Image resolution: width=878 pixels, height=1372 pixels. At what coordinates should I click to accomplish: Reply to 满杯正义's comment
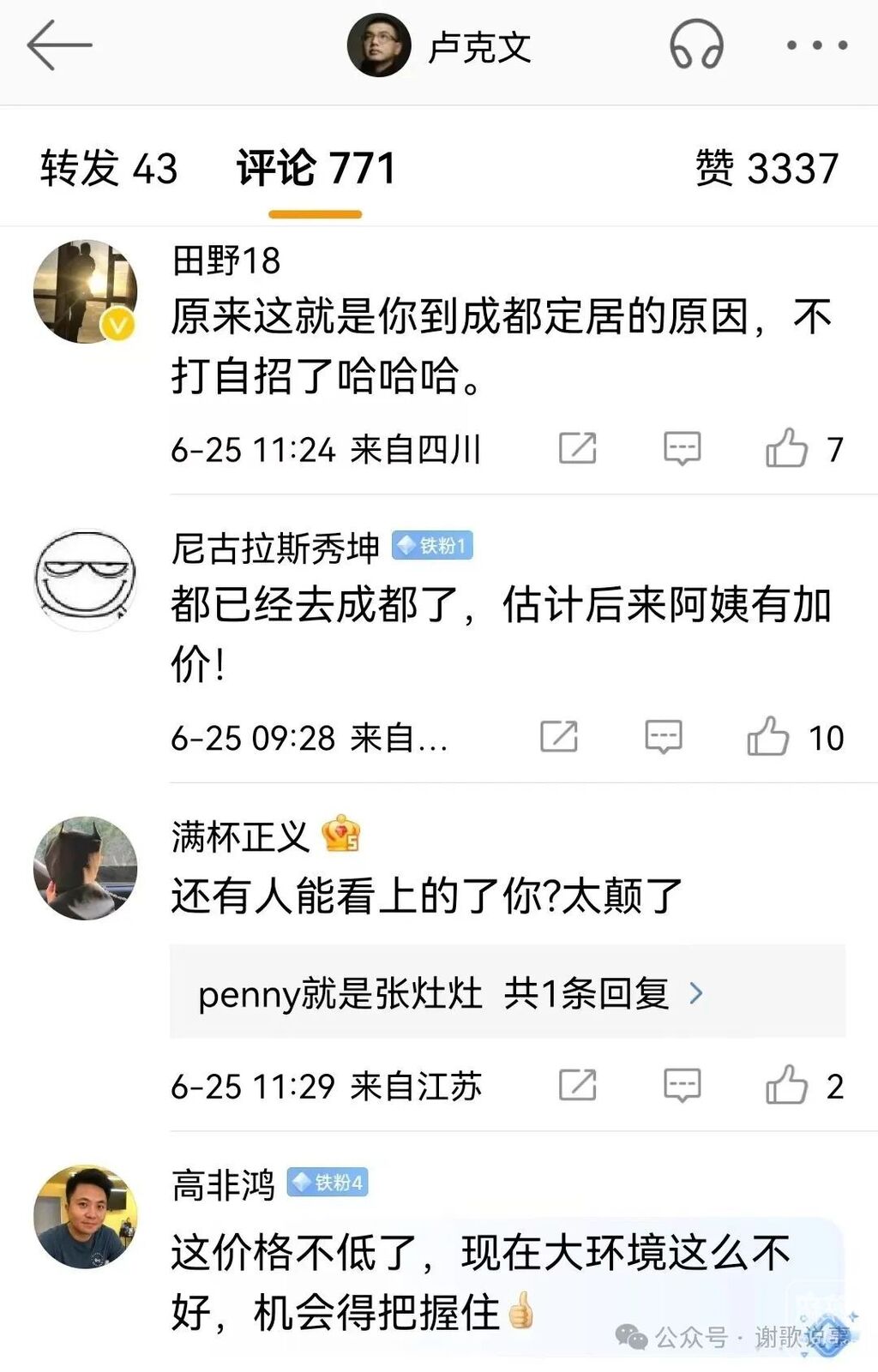click(683, 1086)
